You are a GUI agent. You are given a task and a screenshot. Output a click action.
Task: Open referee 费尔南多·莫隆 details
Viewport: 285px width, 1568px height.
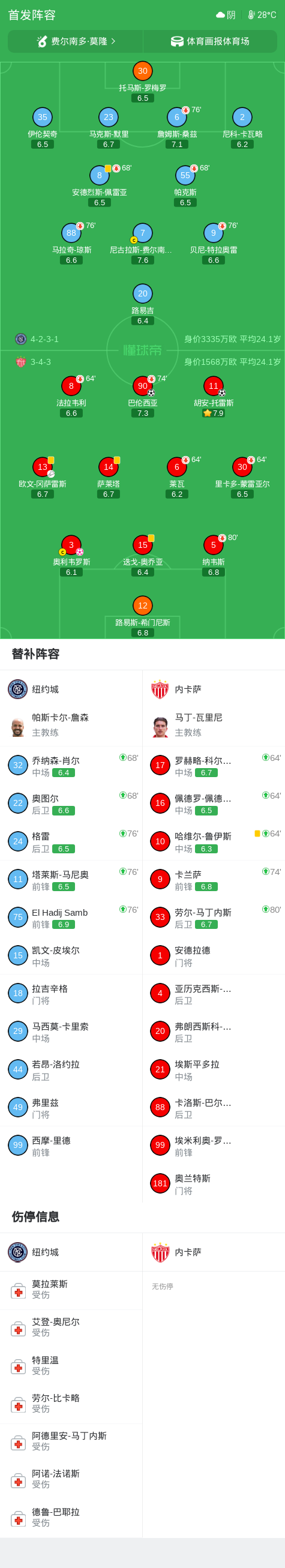tap(76, 41)
